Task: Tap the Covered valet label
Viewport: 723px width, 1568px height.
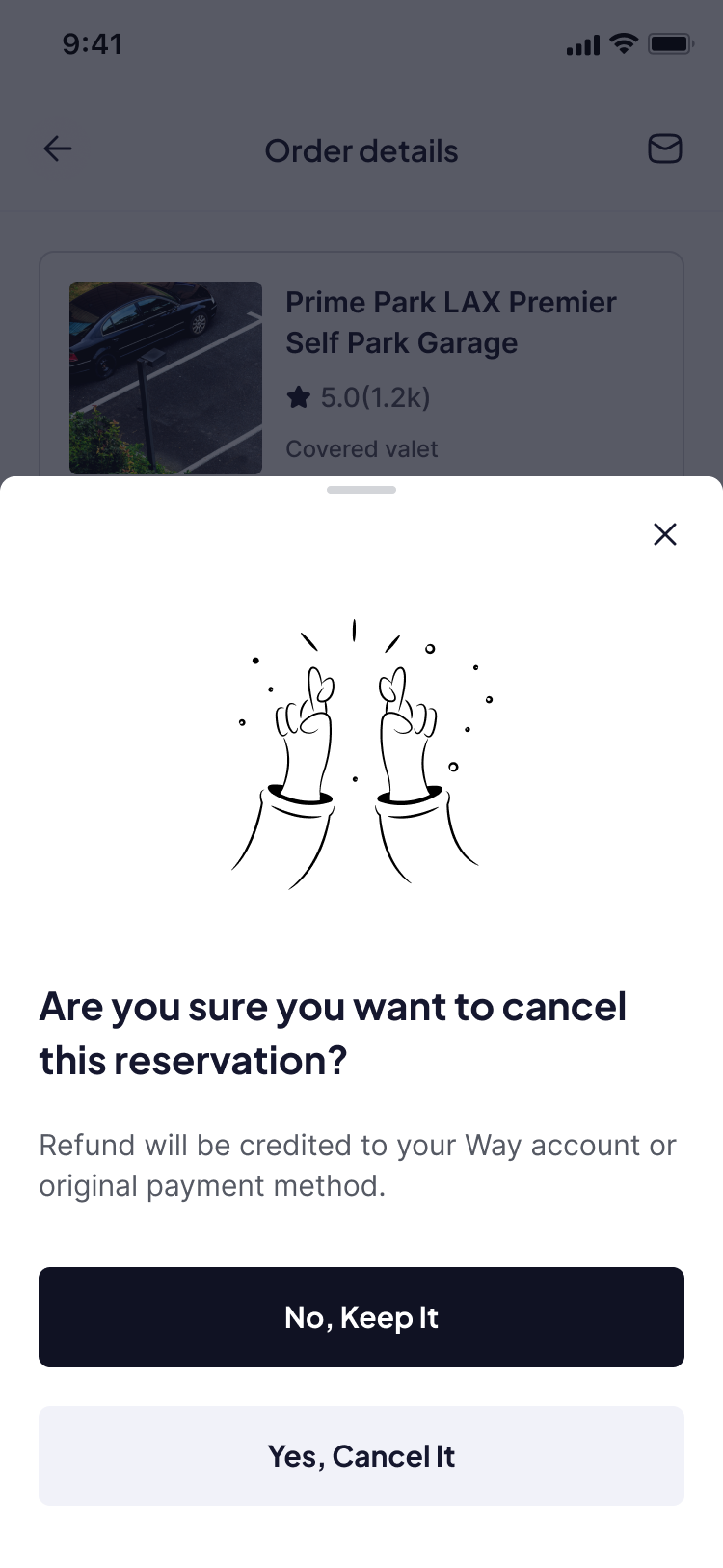Action: pyautogui.click(x=361, y=448)
